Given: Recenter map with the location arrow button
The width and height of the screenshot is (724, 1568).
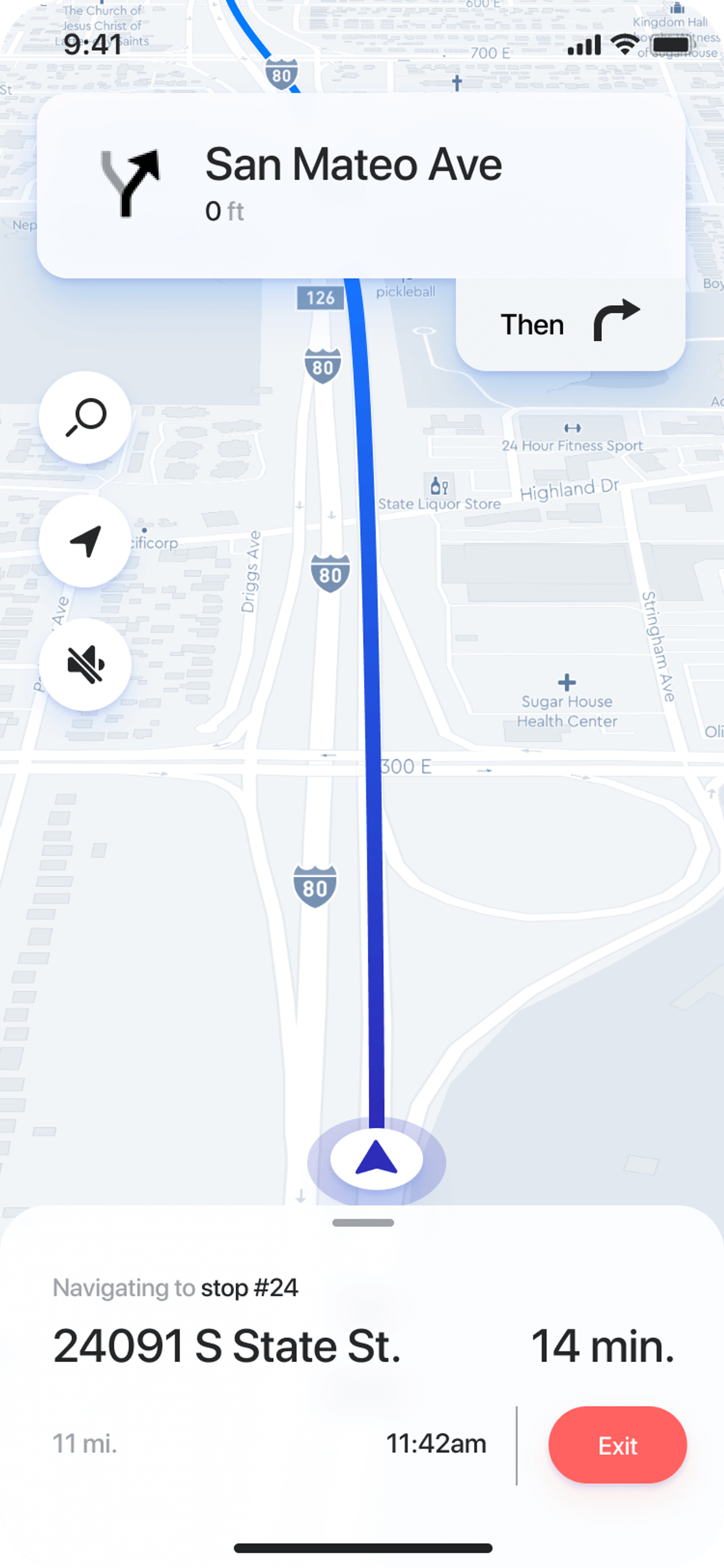Looking at the screenshot, I should [x=85, y=541].
